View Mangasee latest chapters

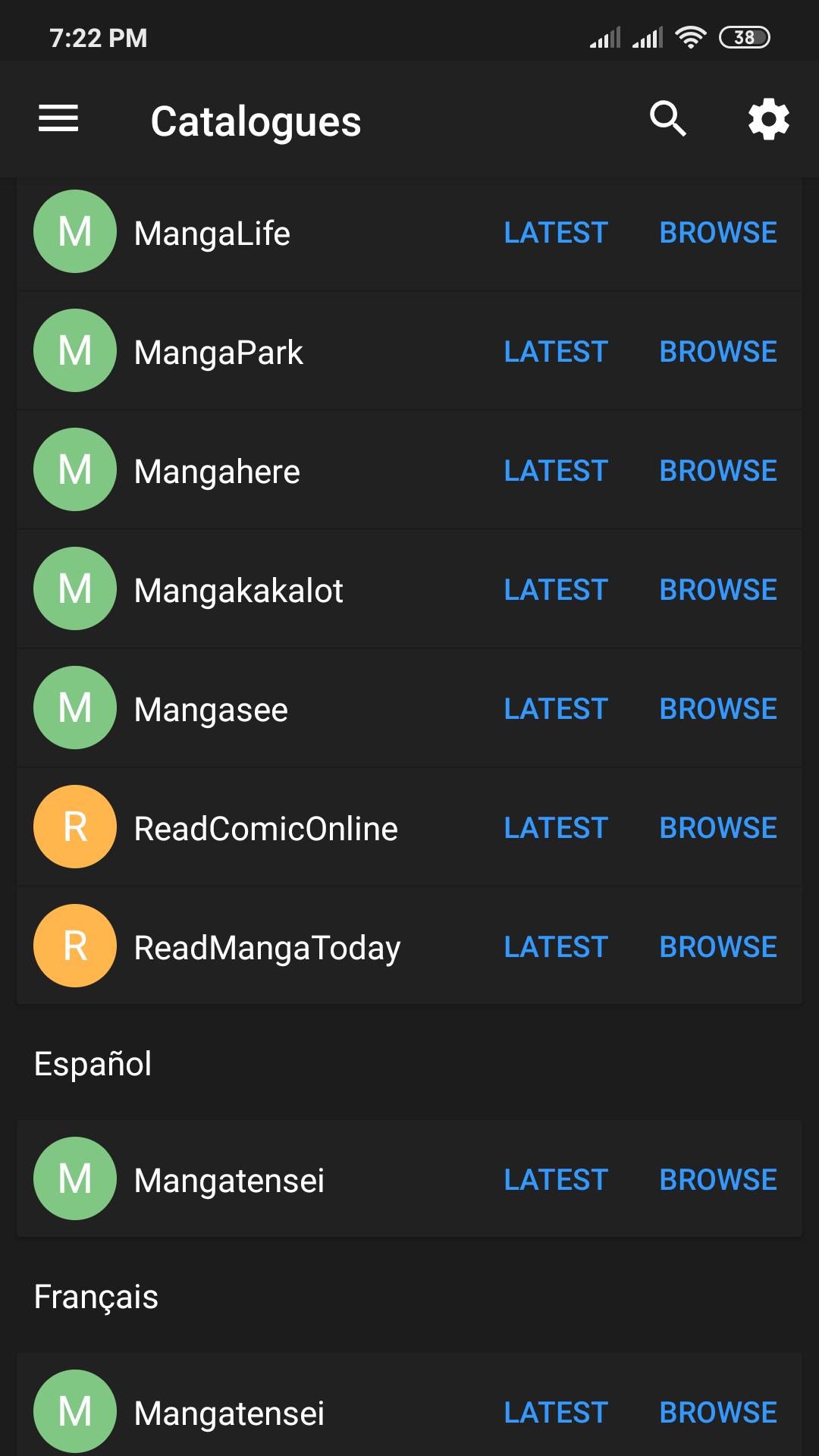(556, 709)
